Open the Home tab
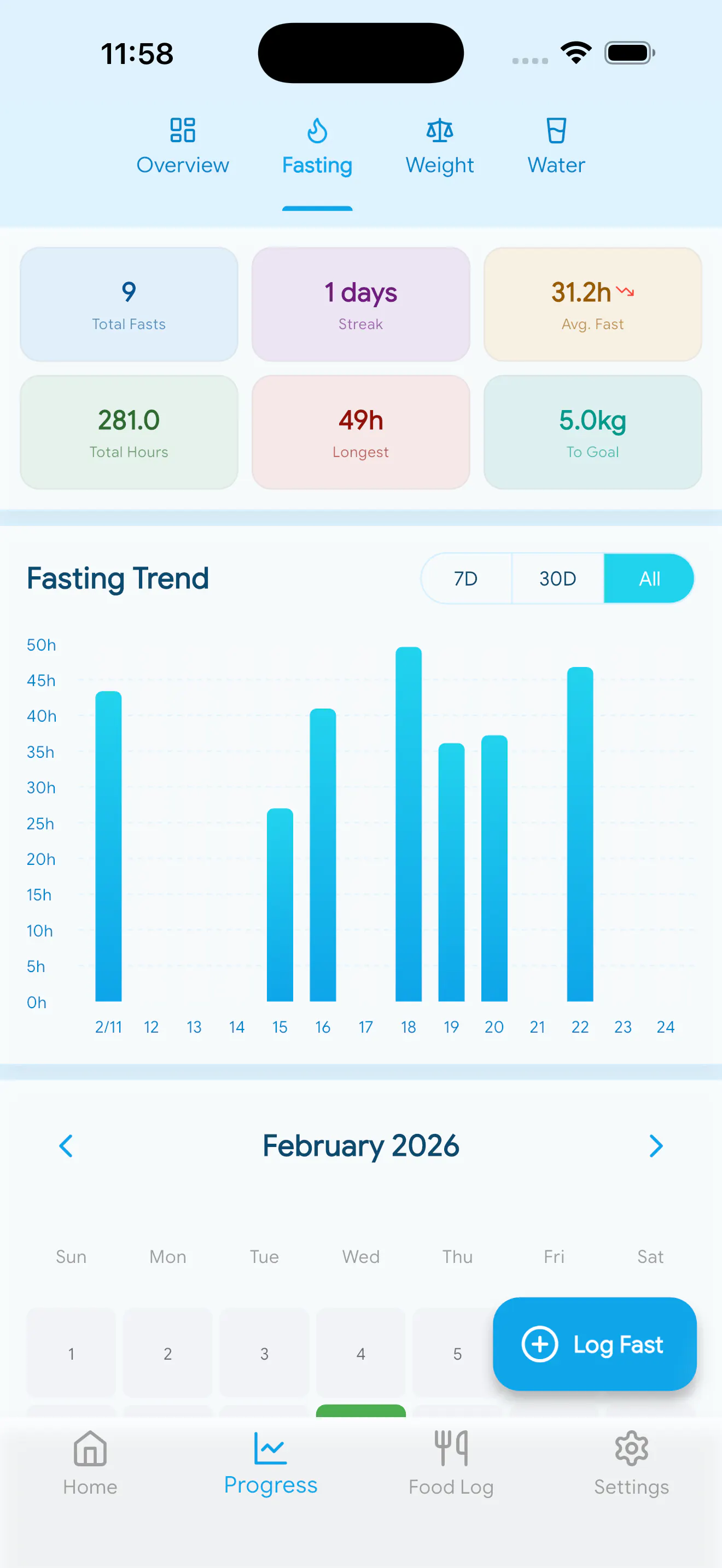 coord(90,1464)
